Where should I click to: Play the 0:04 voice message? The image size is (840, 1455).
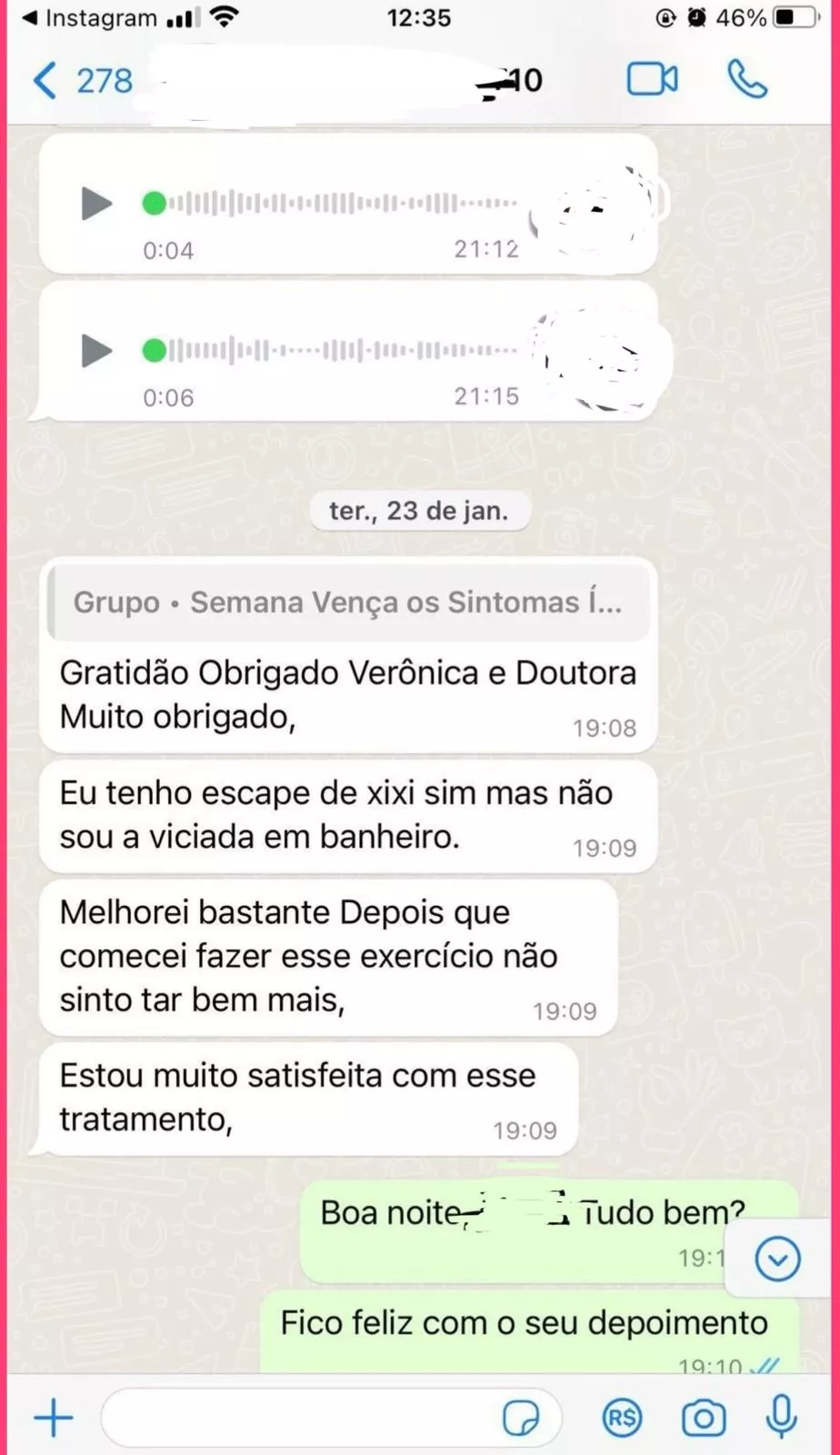(95, 203)
